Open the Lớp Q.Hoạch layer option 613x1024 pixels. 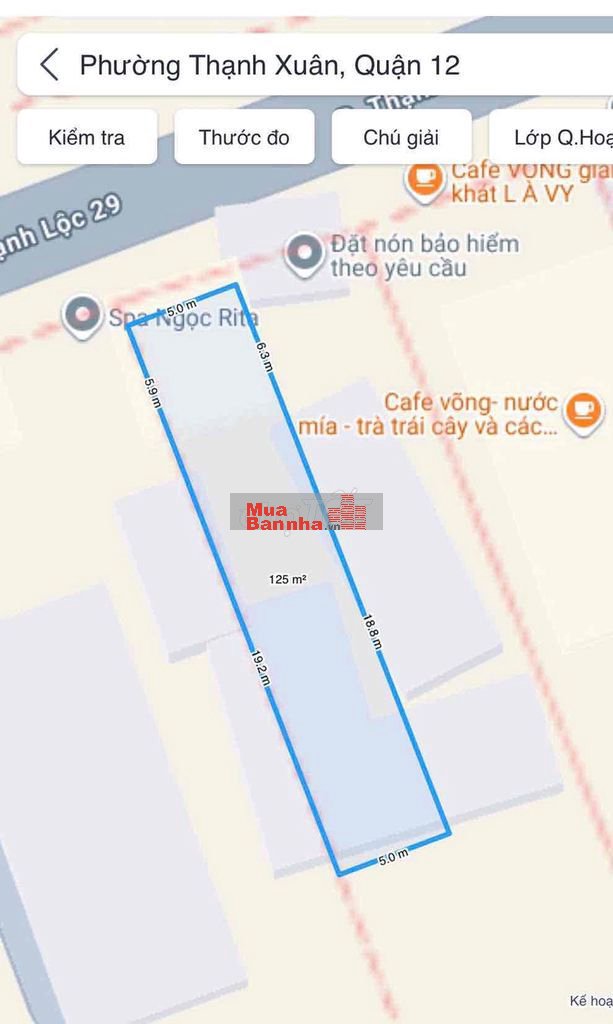555,137
